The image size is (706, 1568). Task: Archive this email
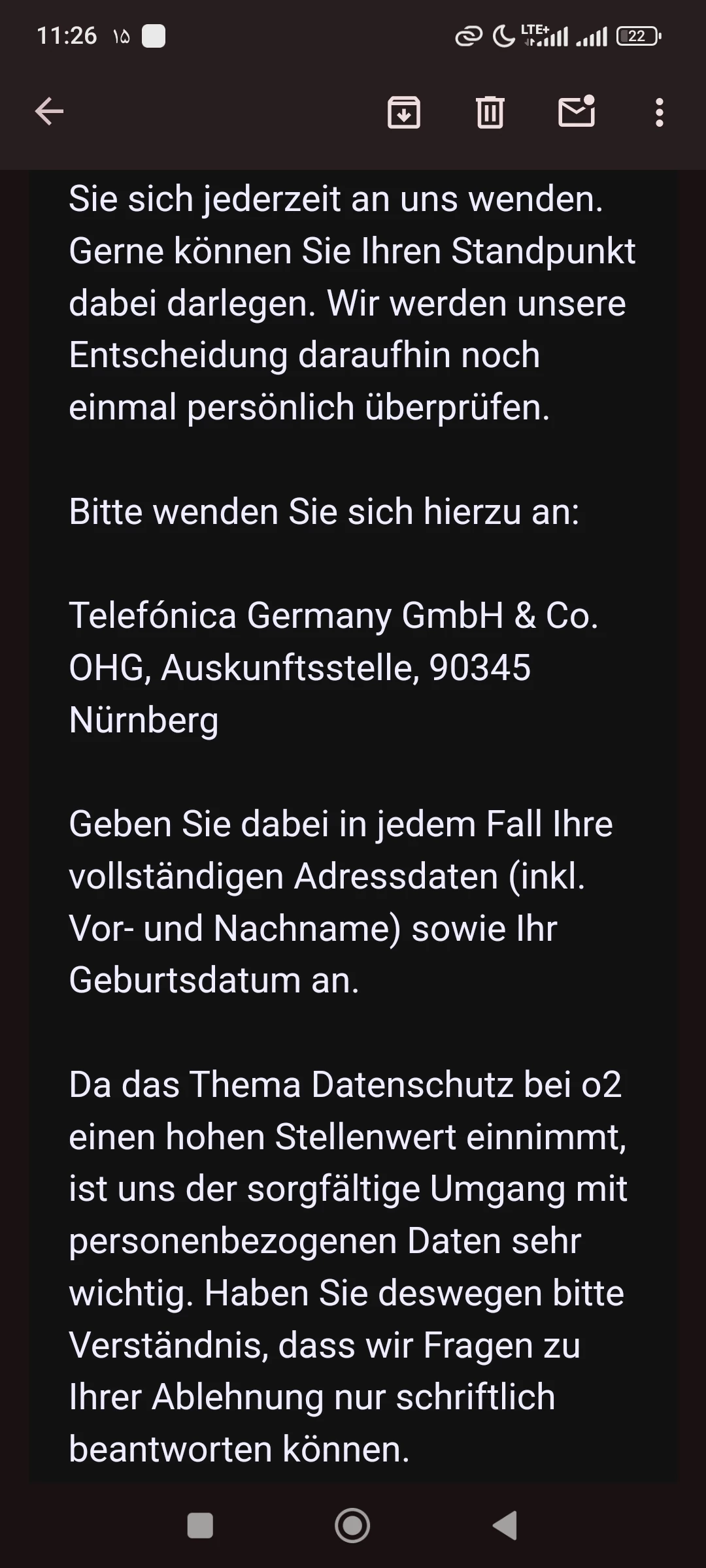404,112
